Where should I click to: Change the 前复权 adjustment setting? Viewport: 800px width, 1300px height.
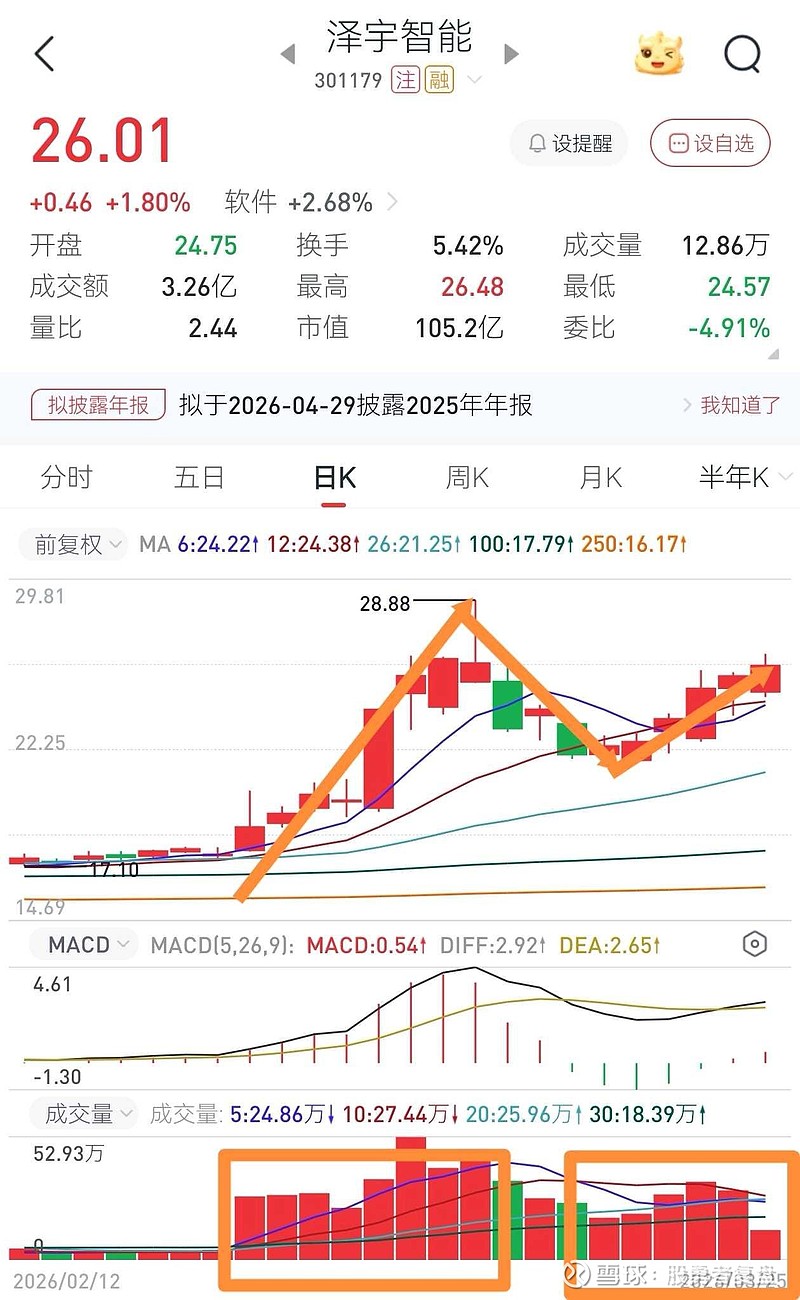(78, 545)
